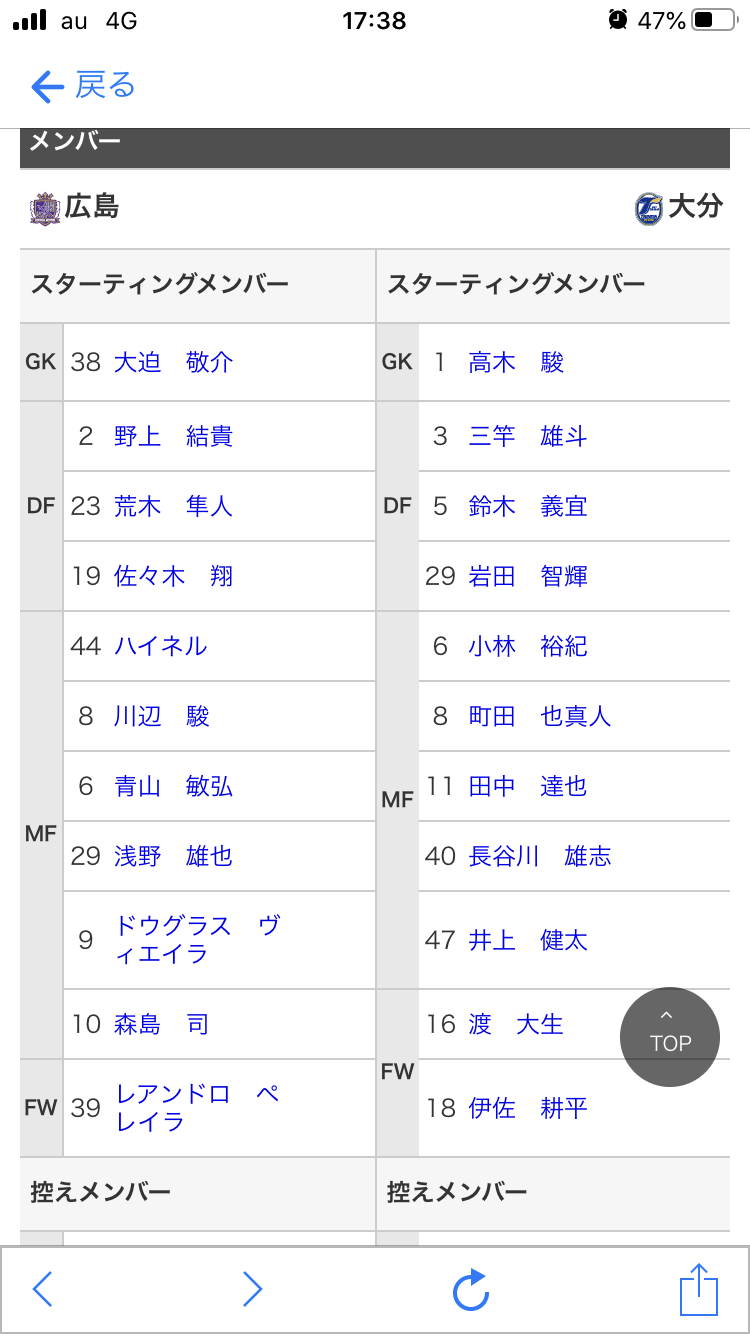The image size is (750, 1334).
Task: Tap the browser forward arrow
Action: point(253,1290)
